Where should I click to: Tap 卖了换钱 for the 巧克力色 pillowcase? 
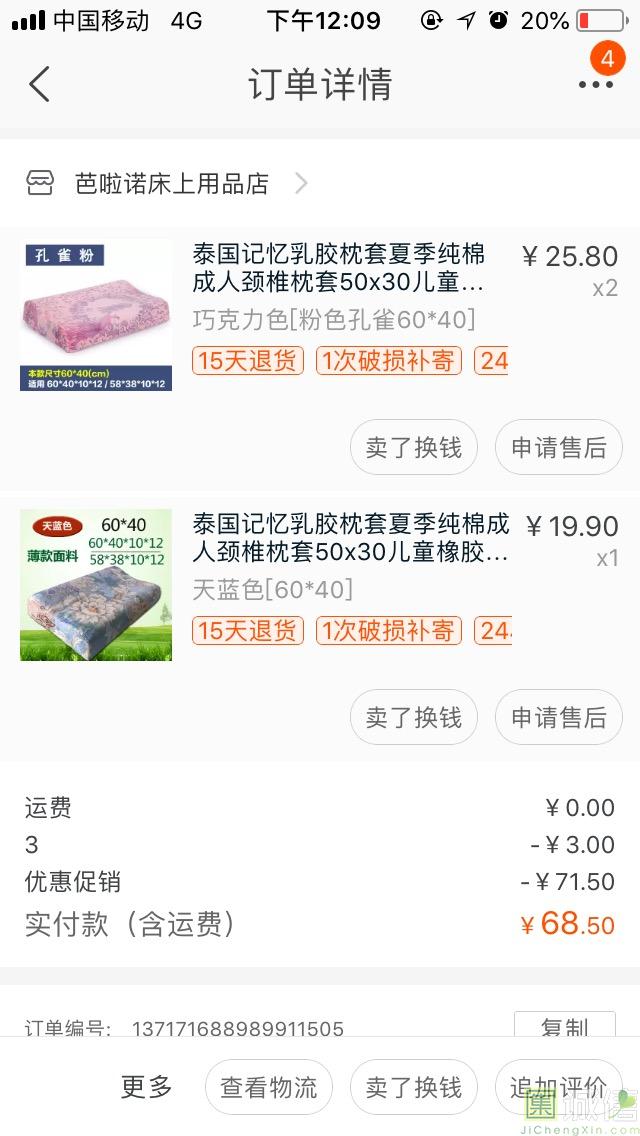tap(414, 447)
